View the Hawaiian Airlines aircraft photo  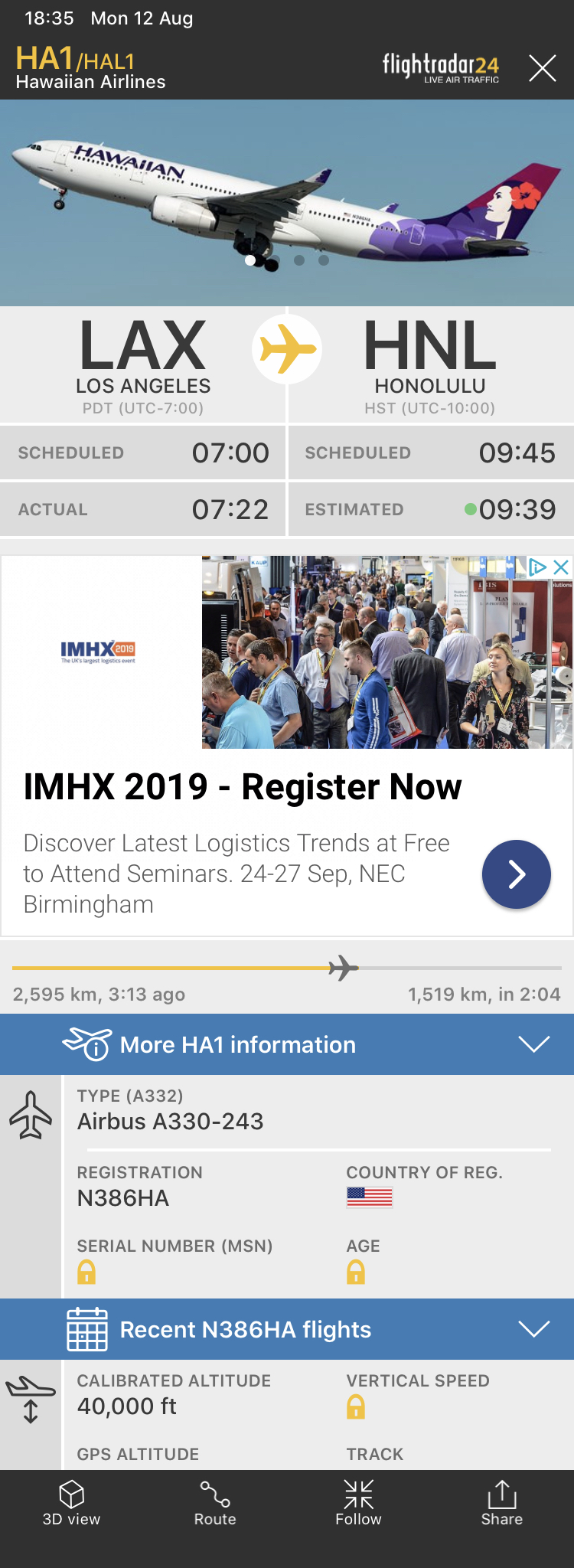287,203
